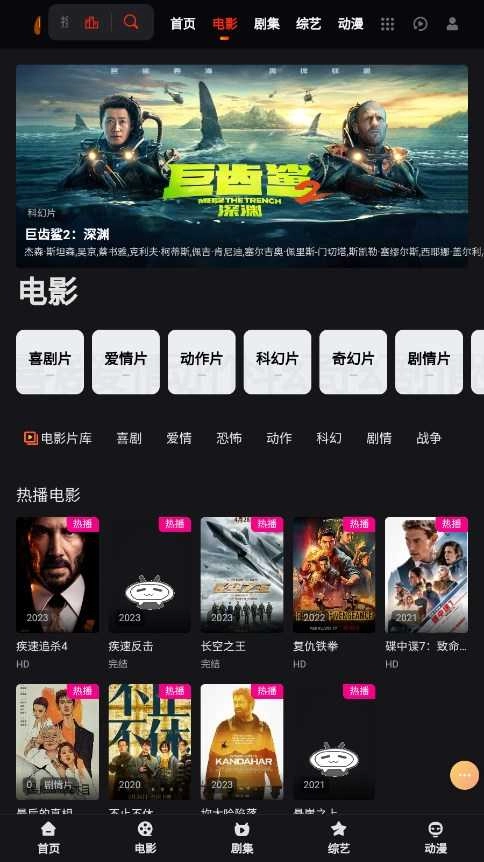Filter by 战争 genre
Viewport: 484px width, 862px height.
click(429, 438)
